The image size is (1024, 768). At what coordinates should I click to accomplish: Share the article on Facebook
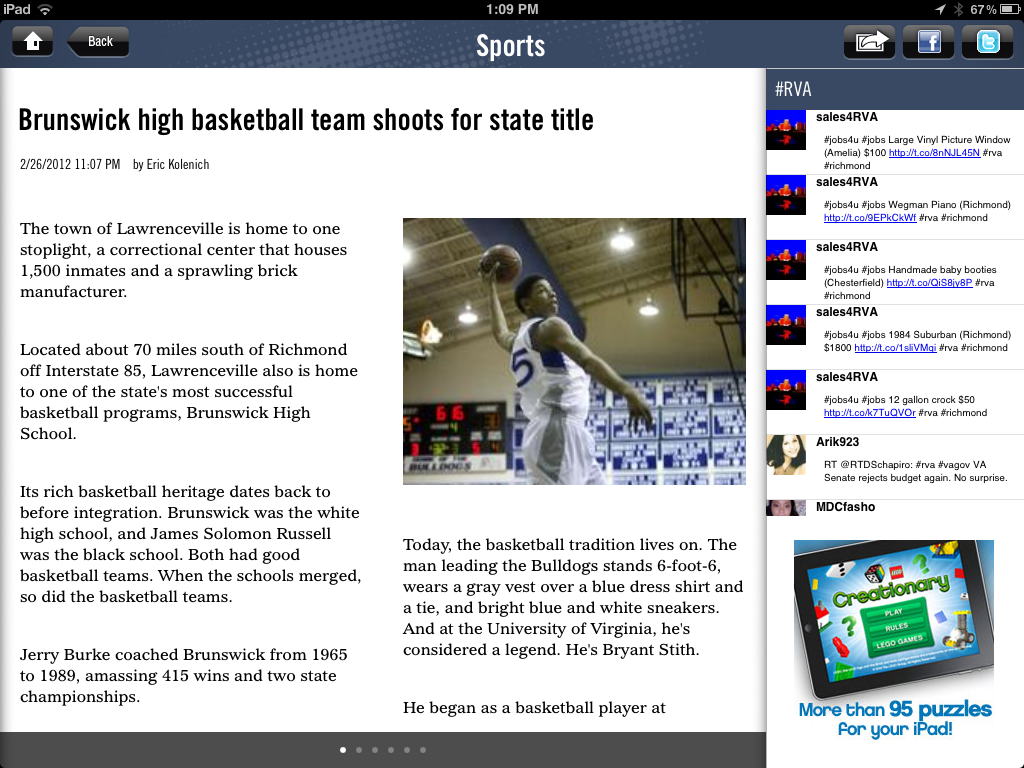click(928, 42)
